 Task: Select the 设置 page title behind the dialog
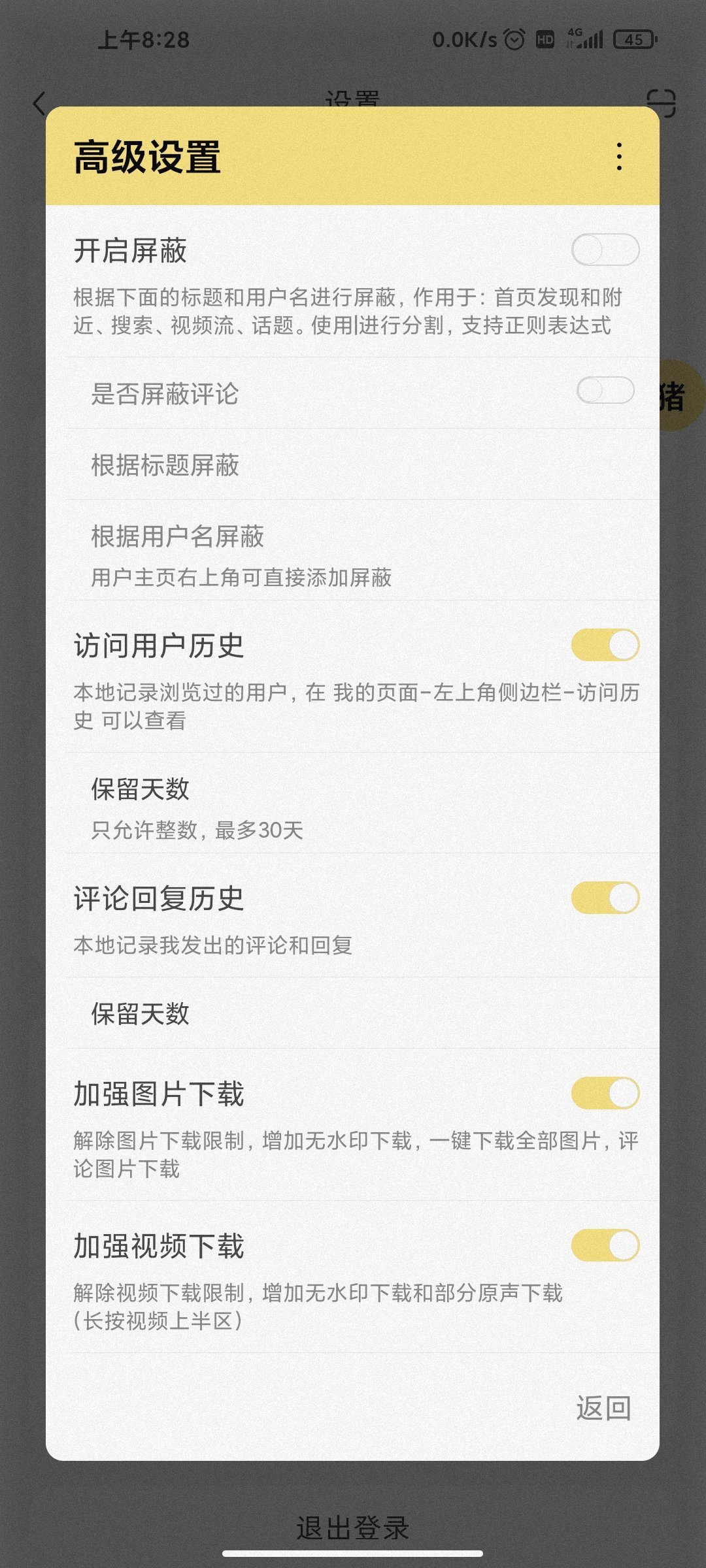coord(353,99)
